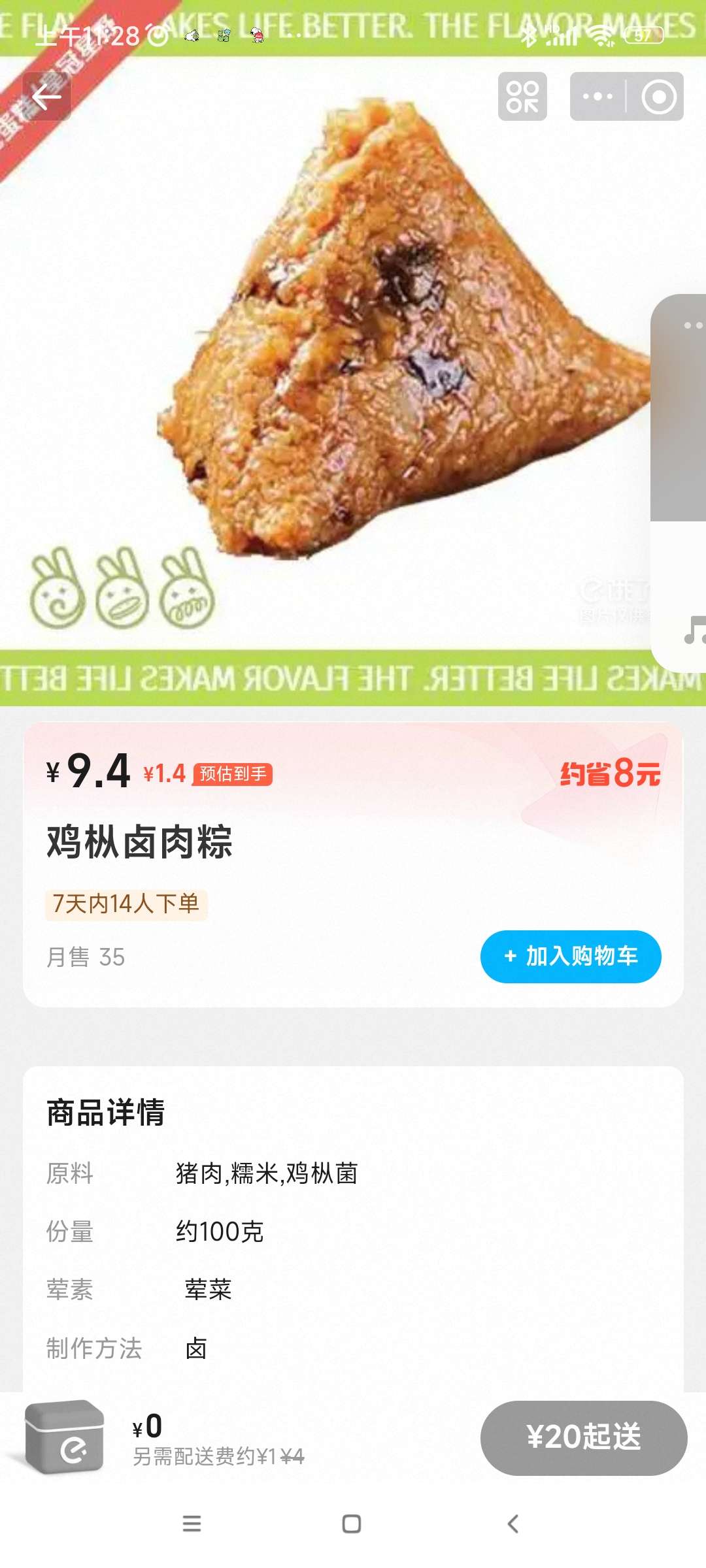Open recent apps from the navigation bar
706x1568 pixels.
(x=192, y=1524)
